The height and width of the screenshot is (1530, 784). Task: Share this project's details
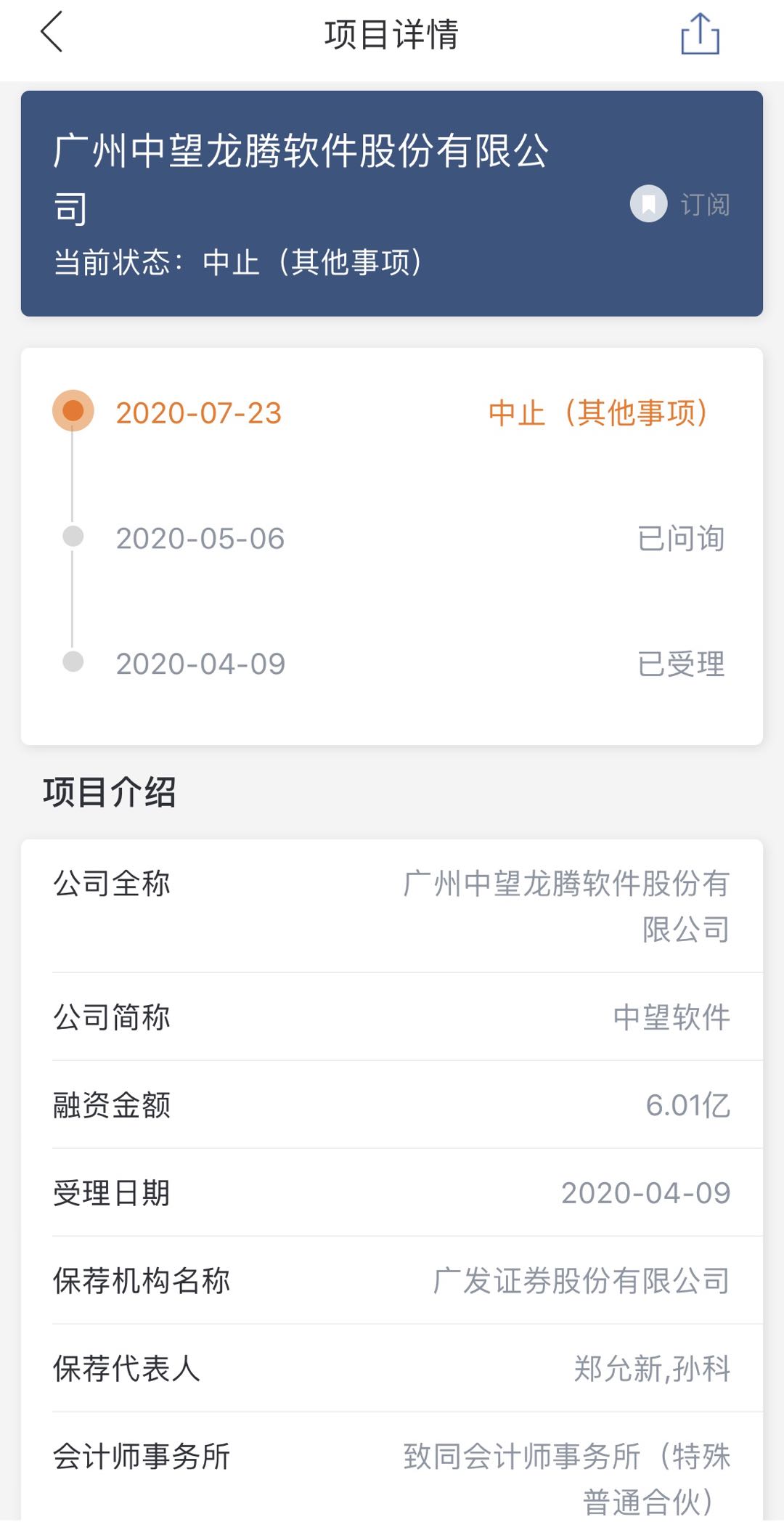[700, 34]
